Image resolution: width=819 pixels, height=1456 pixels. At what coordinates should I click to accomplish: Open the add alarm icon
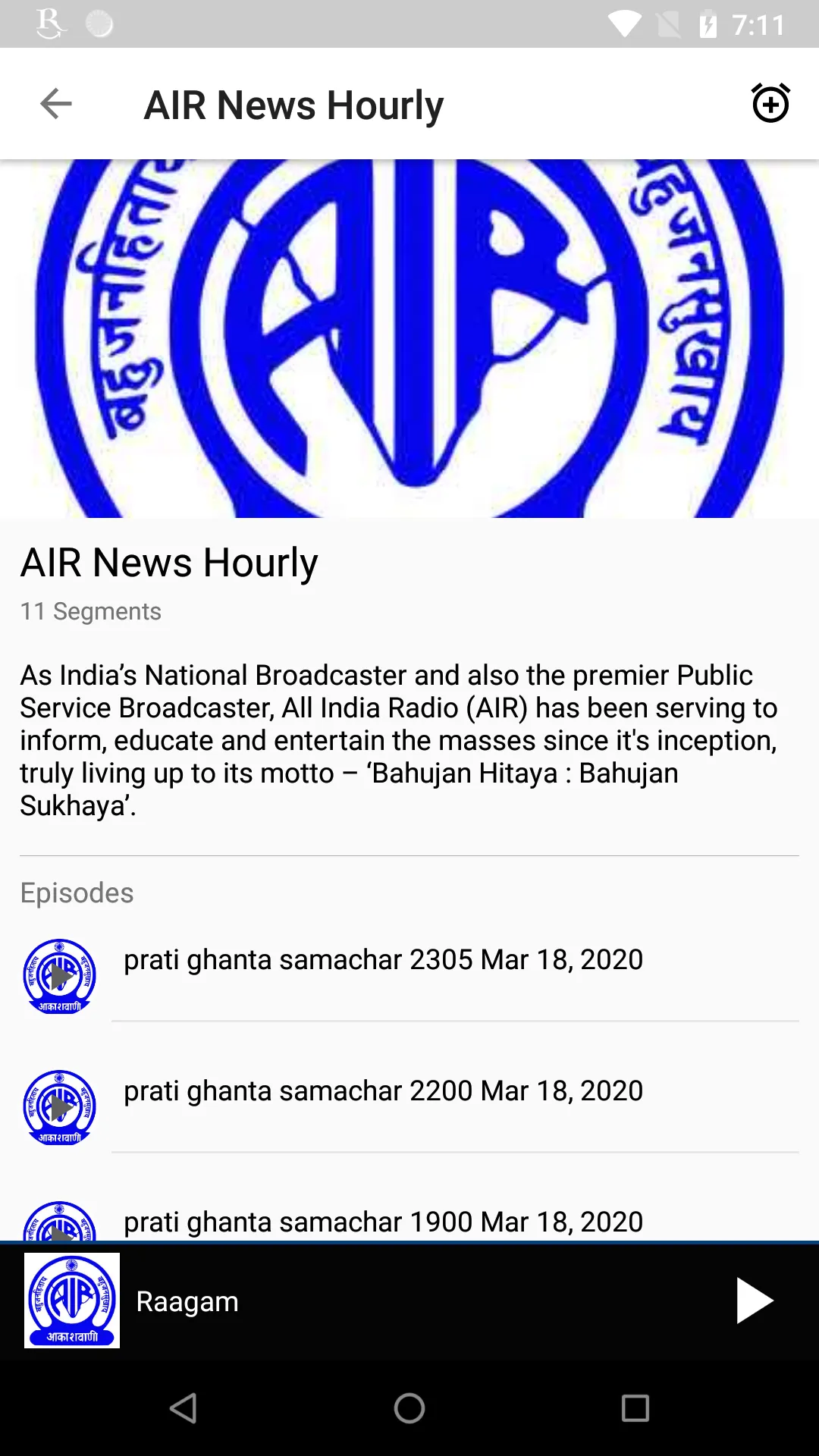tap(770, 104)
